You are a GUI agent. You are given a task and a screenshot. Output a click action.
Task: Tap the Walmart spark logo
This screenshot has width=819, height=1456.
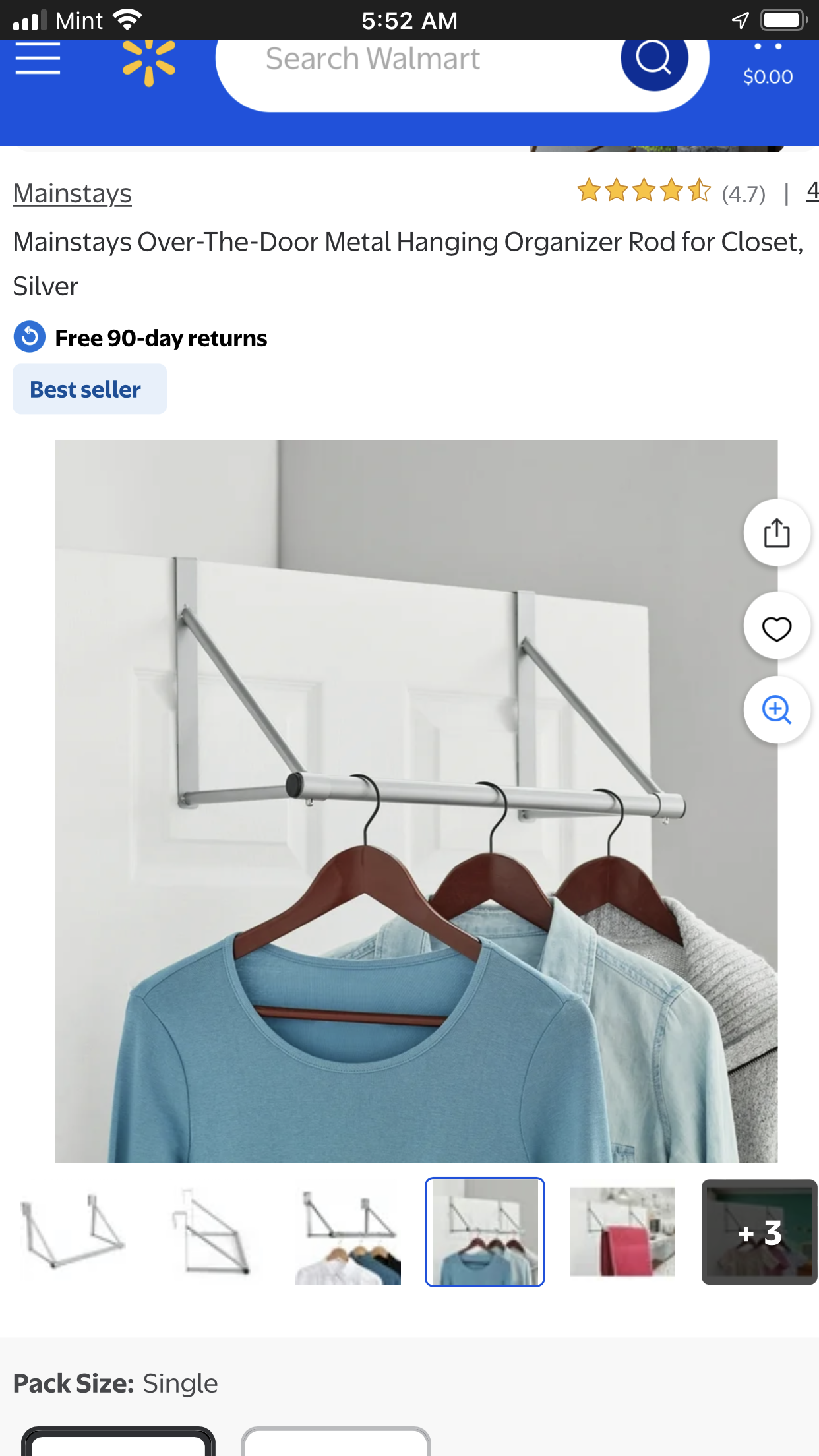149,63
